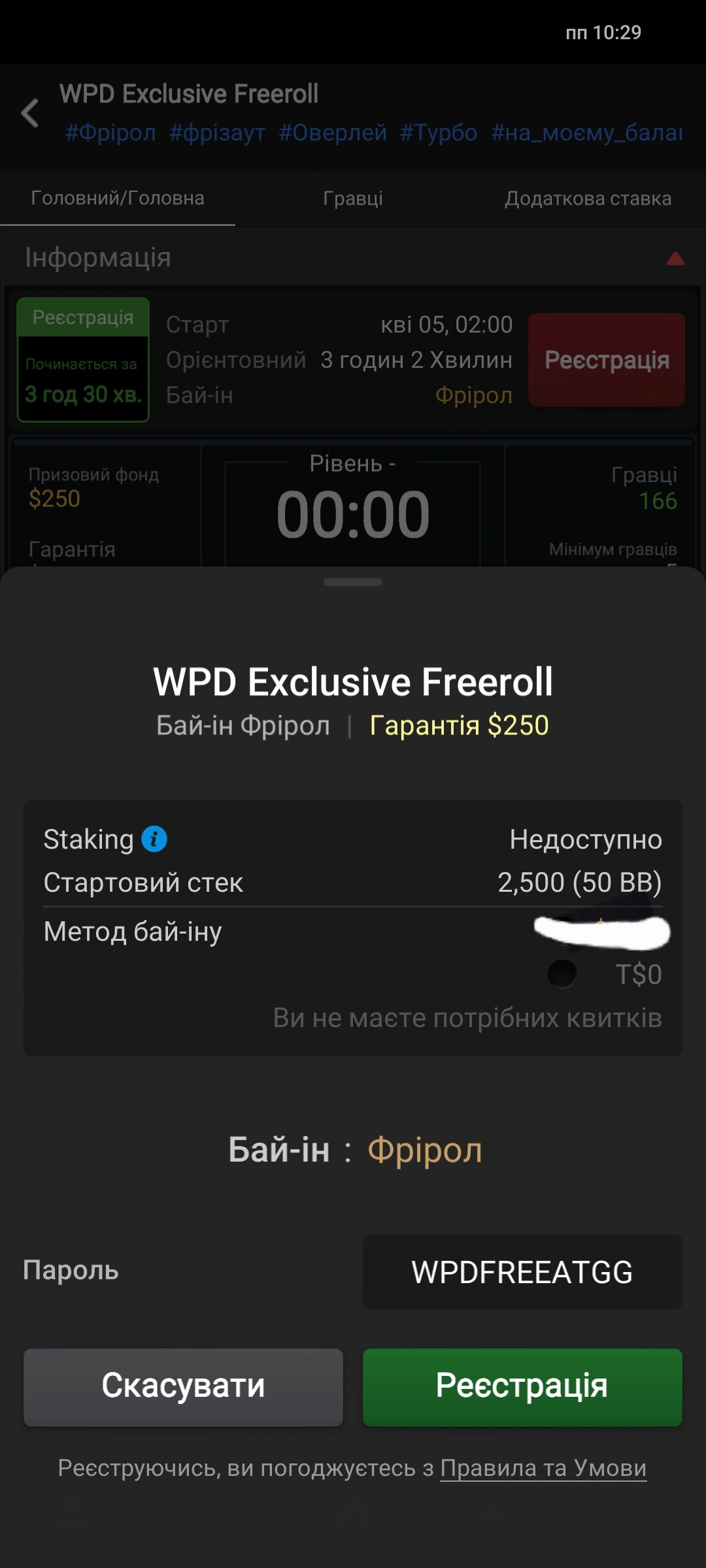Confirm with the green Реєстрація button
Viewport: 706px width, 1568px height.
522,1386
